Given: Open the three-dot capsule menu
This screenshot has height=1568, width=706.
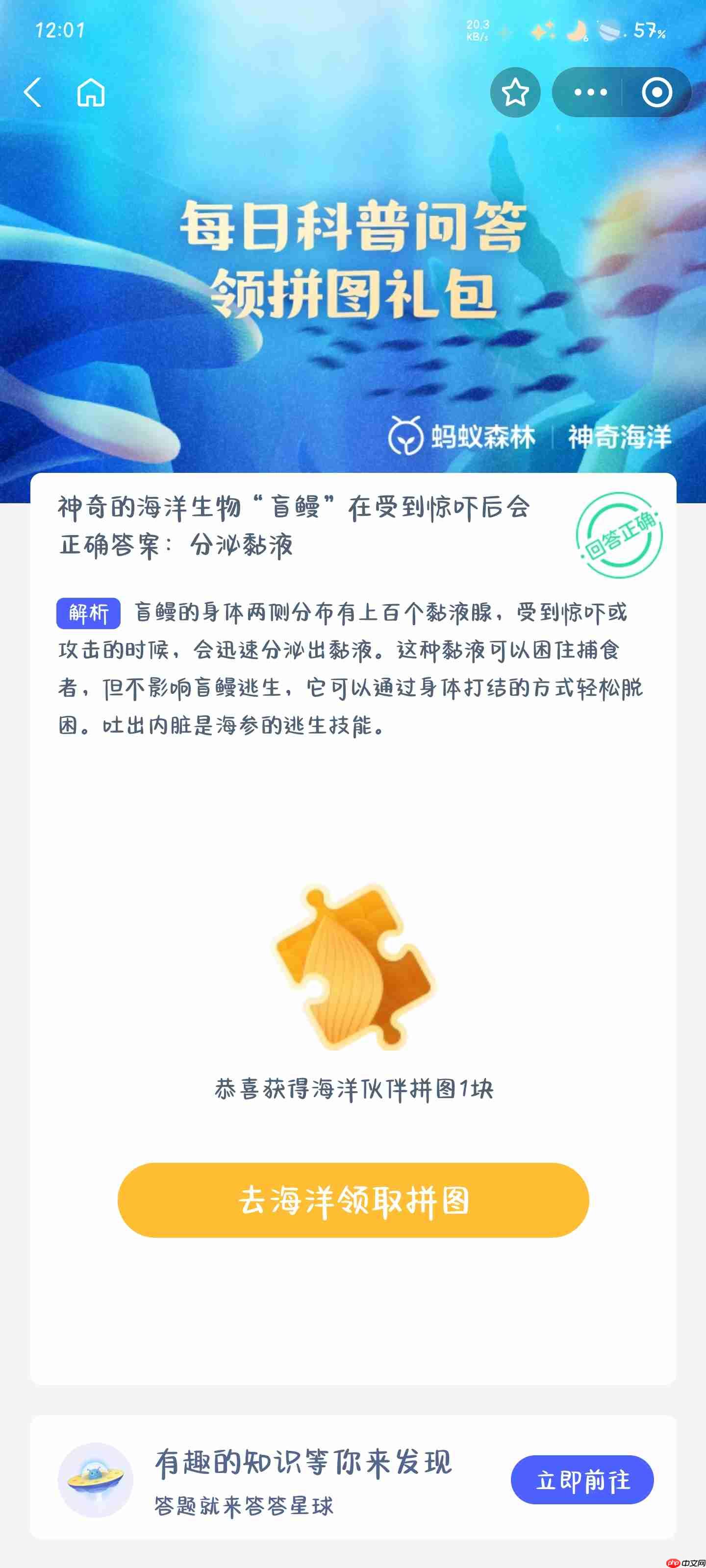Looking at the screenshot, I should pyautogui.click(x=589, y=92).
